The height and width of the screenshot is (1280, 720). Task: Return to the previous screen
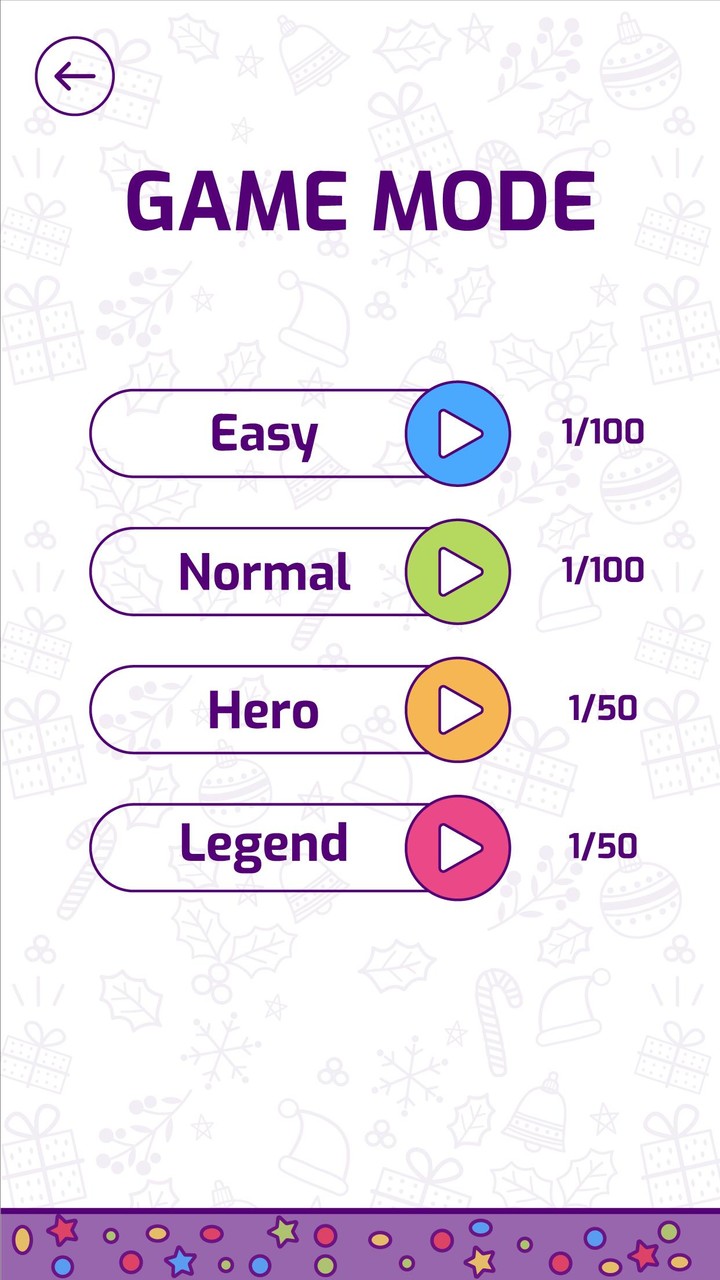click(x=74, y=76)
